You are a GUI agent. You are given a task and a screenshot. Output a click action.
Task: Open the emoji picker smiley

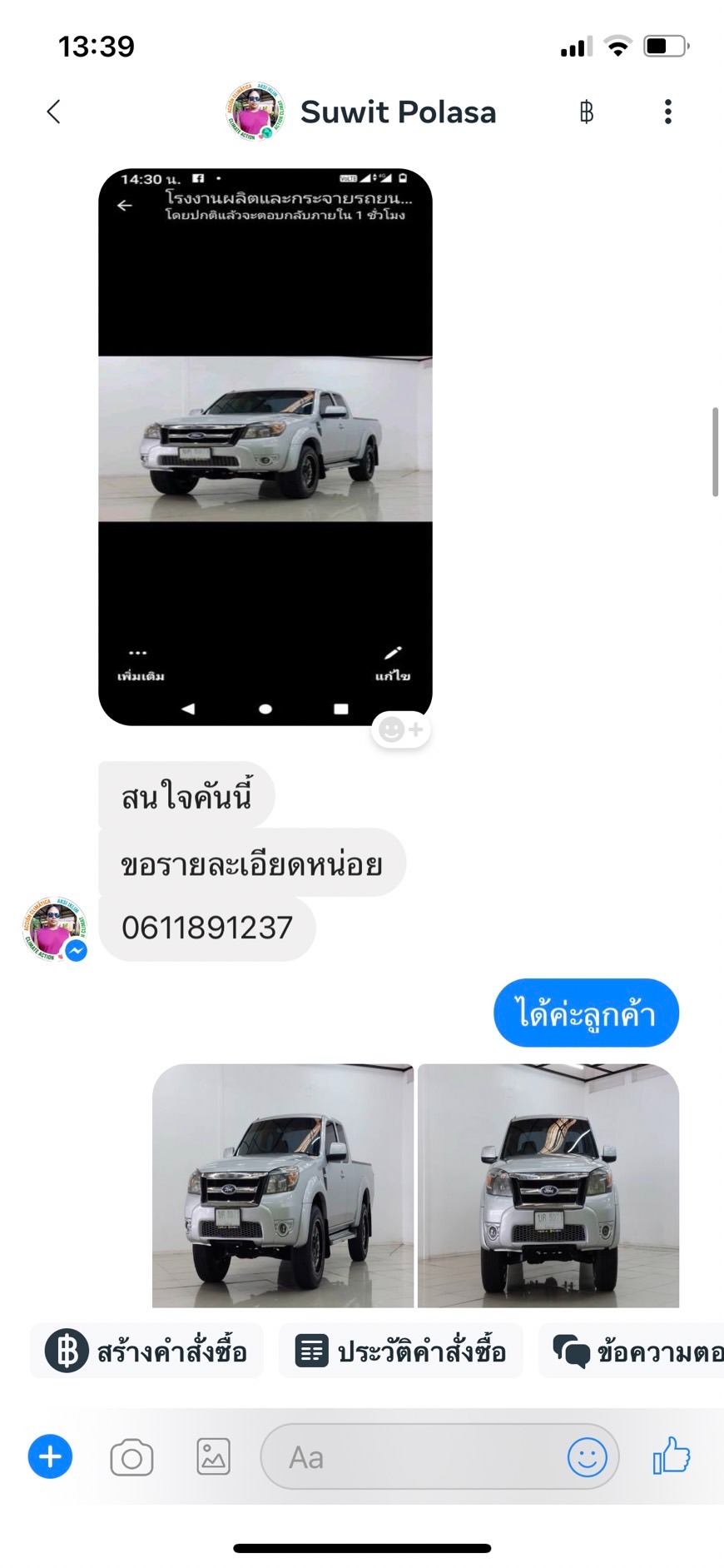(x=588, y=1457)
